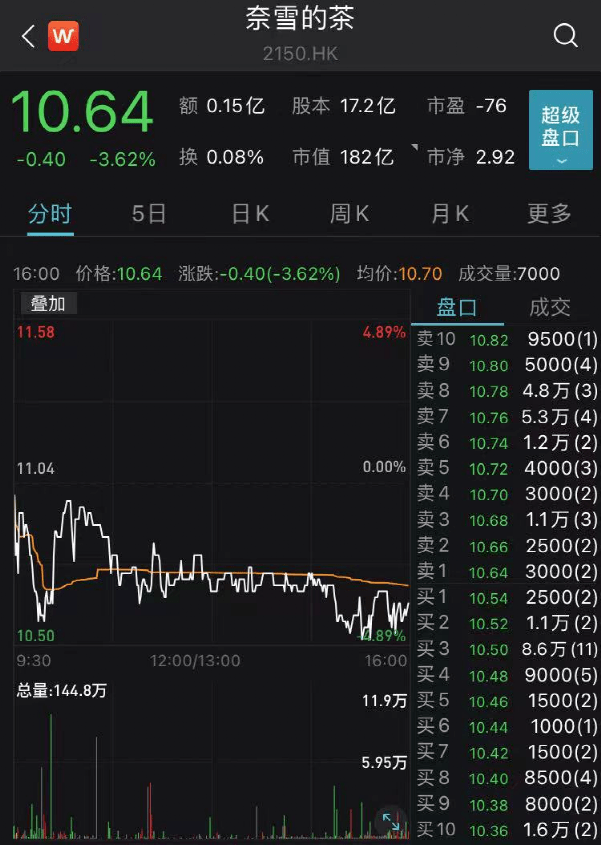Expand the chart to full screen
Viewport: 601px width, 845px height.
390,822
